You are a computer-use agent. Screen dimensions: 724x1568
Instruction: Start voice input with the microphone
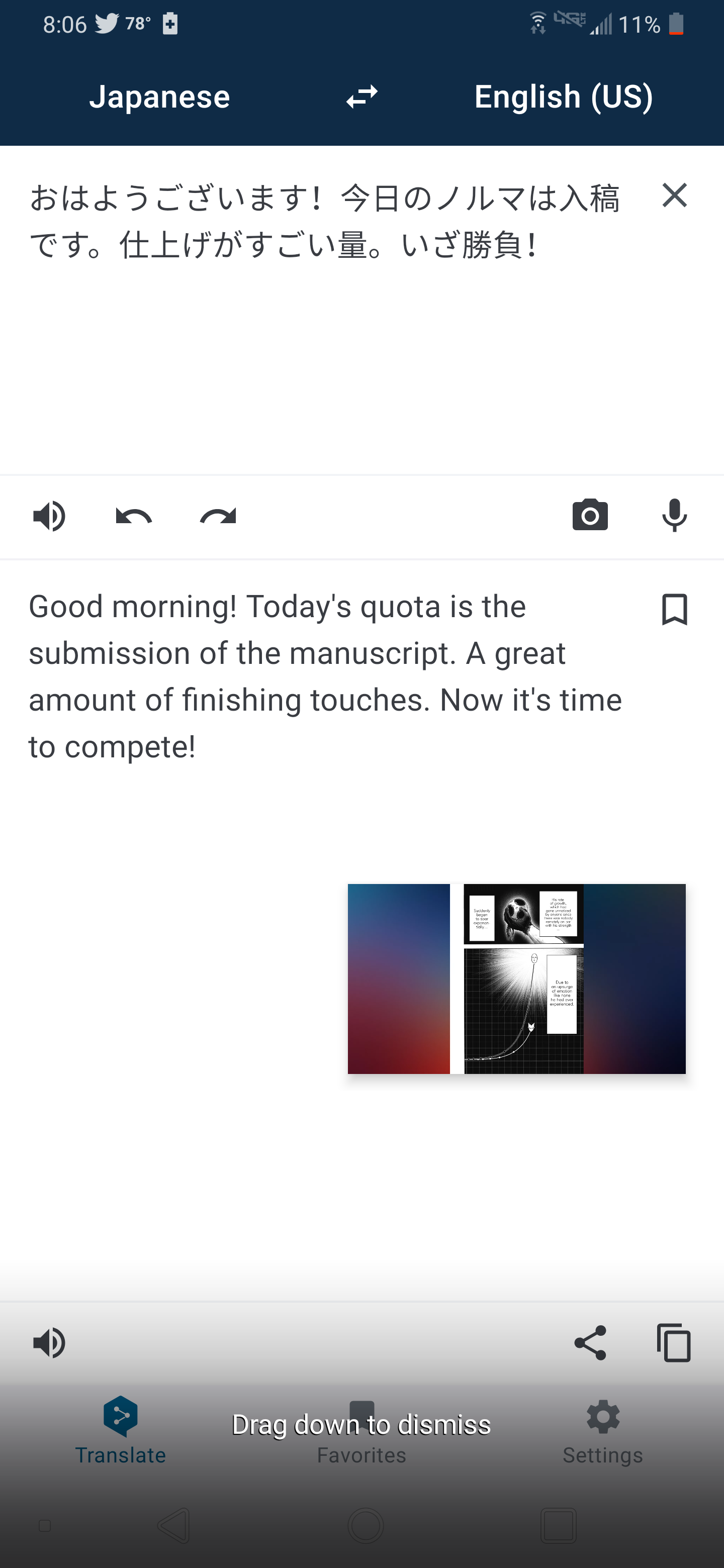(x=675, y=516)
